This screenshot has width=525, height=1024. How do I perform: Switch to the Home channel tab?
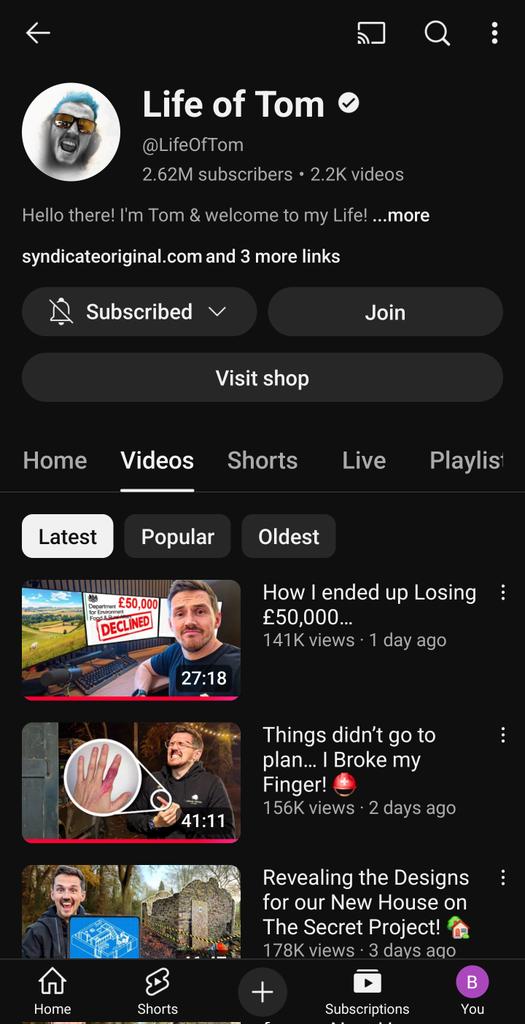point(55,460)
